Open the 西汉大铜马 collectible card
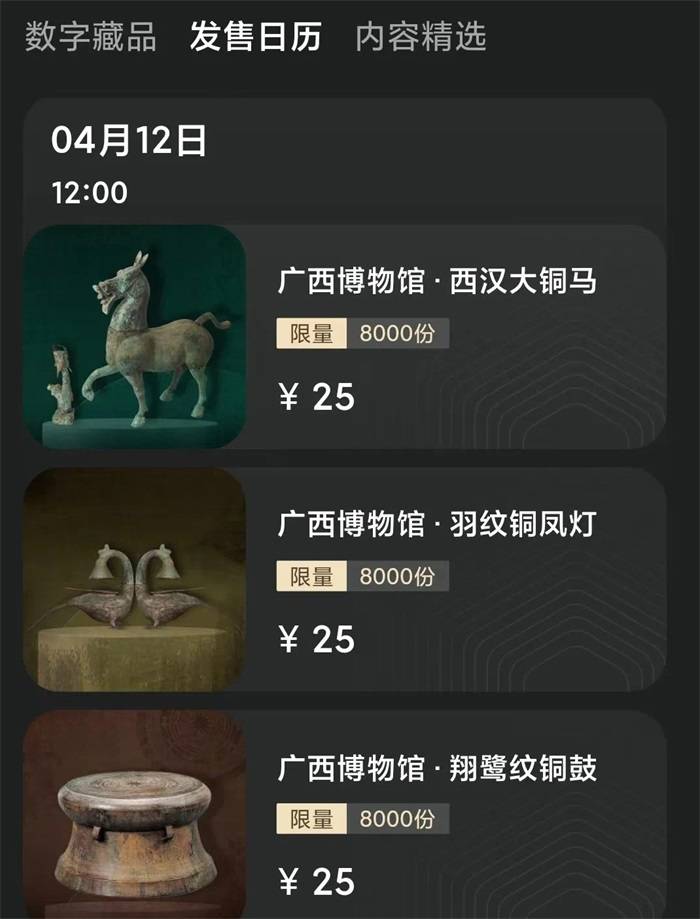Screen dimensions: 700x919 pyautogui.click(x=345, y=337)
